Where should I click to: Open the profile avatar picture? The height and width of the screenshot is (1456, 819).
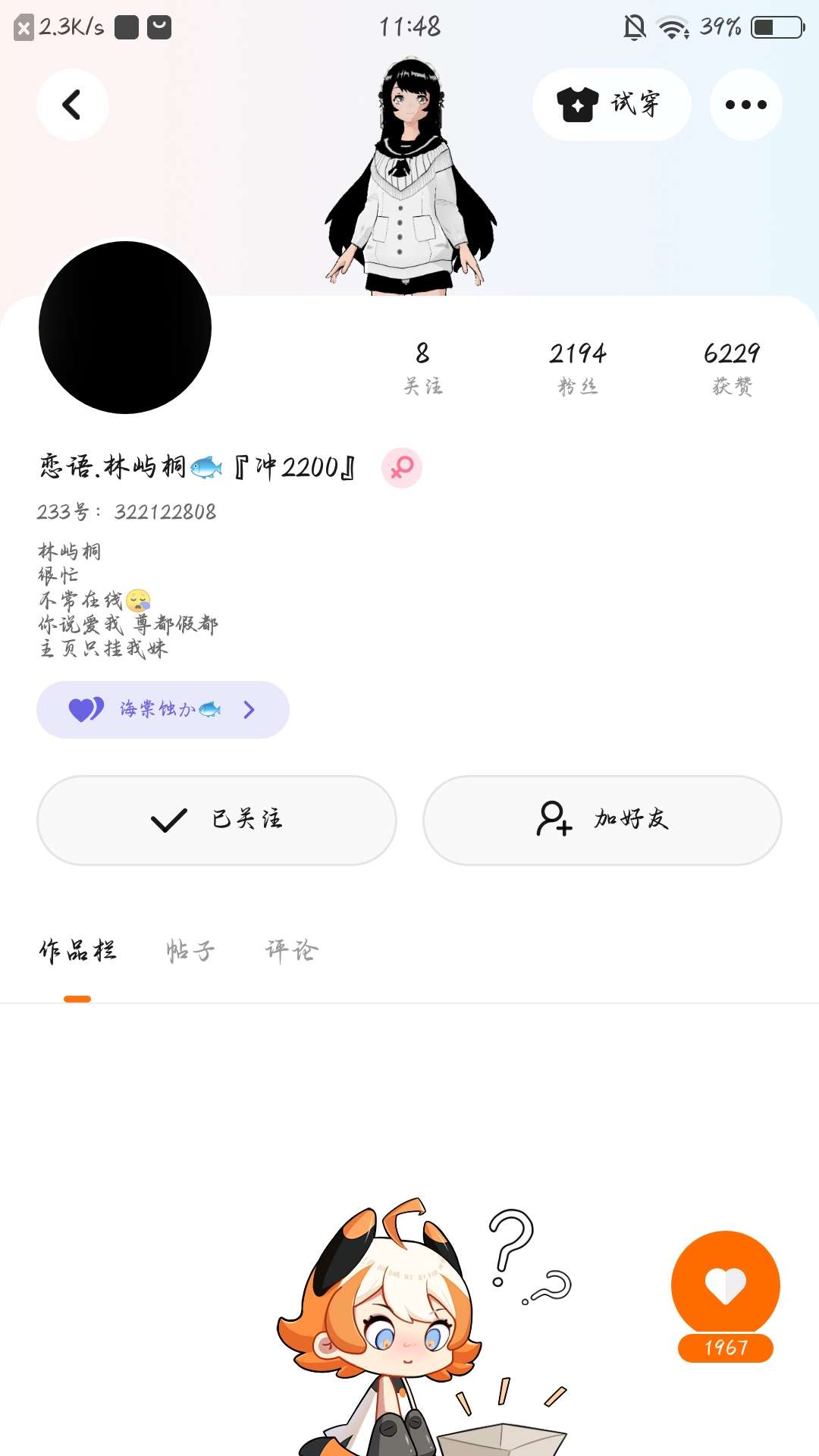125,328
